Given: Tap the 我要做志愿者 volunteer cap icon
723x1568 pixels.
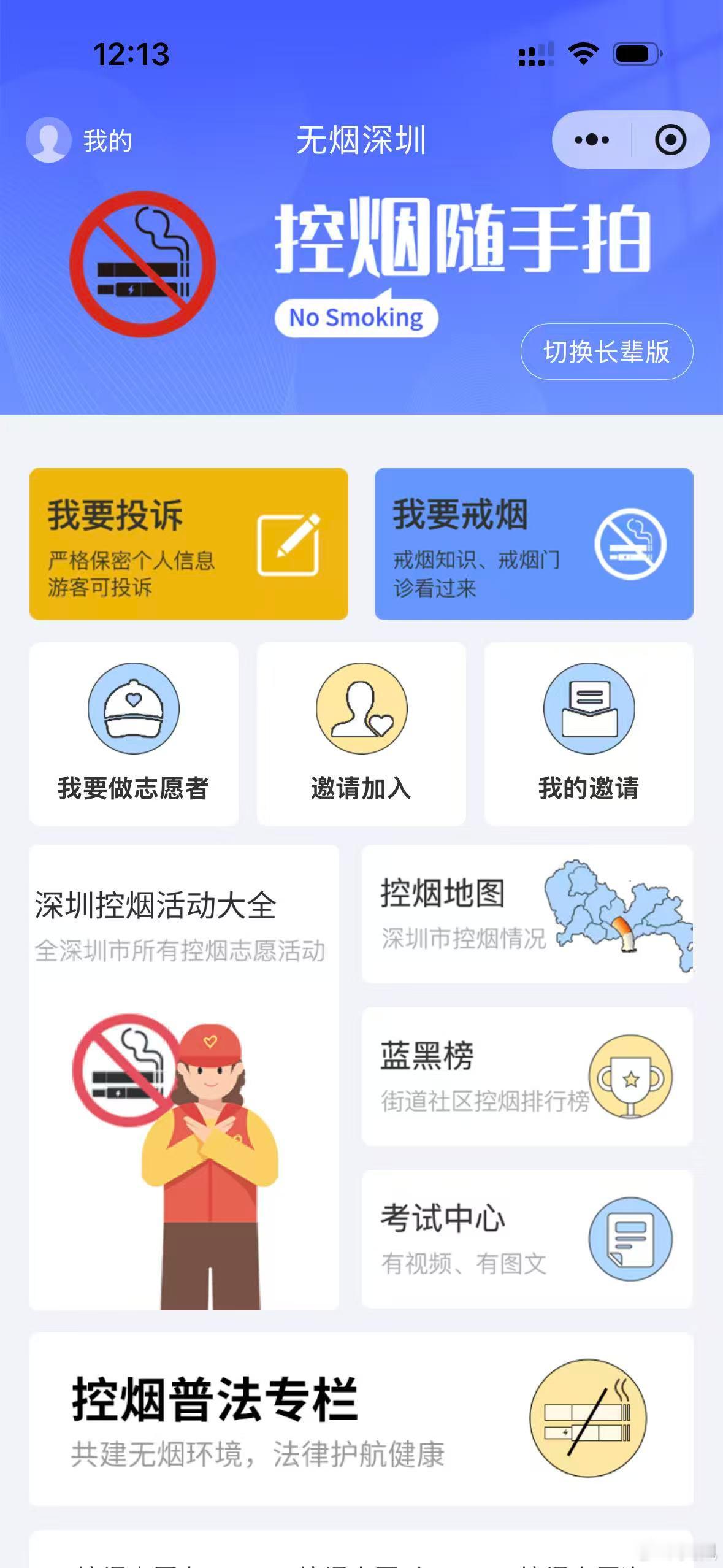Looking at the screenshot, I should point(134,709).
